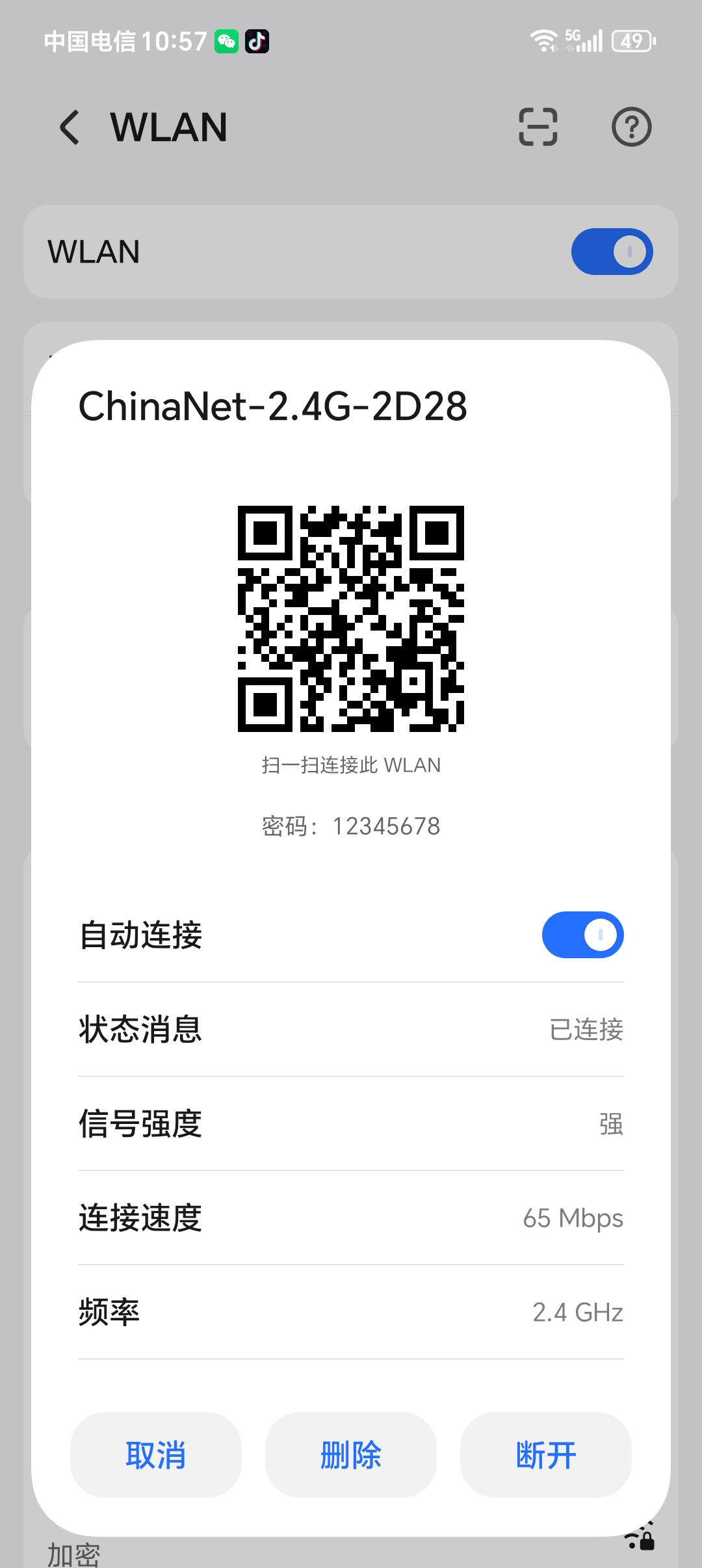Open the QR scan icon in header

[538, 127]
